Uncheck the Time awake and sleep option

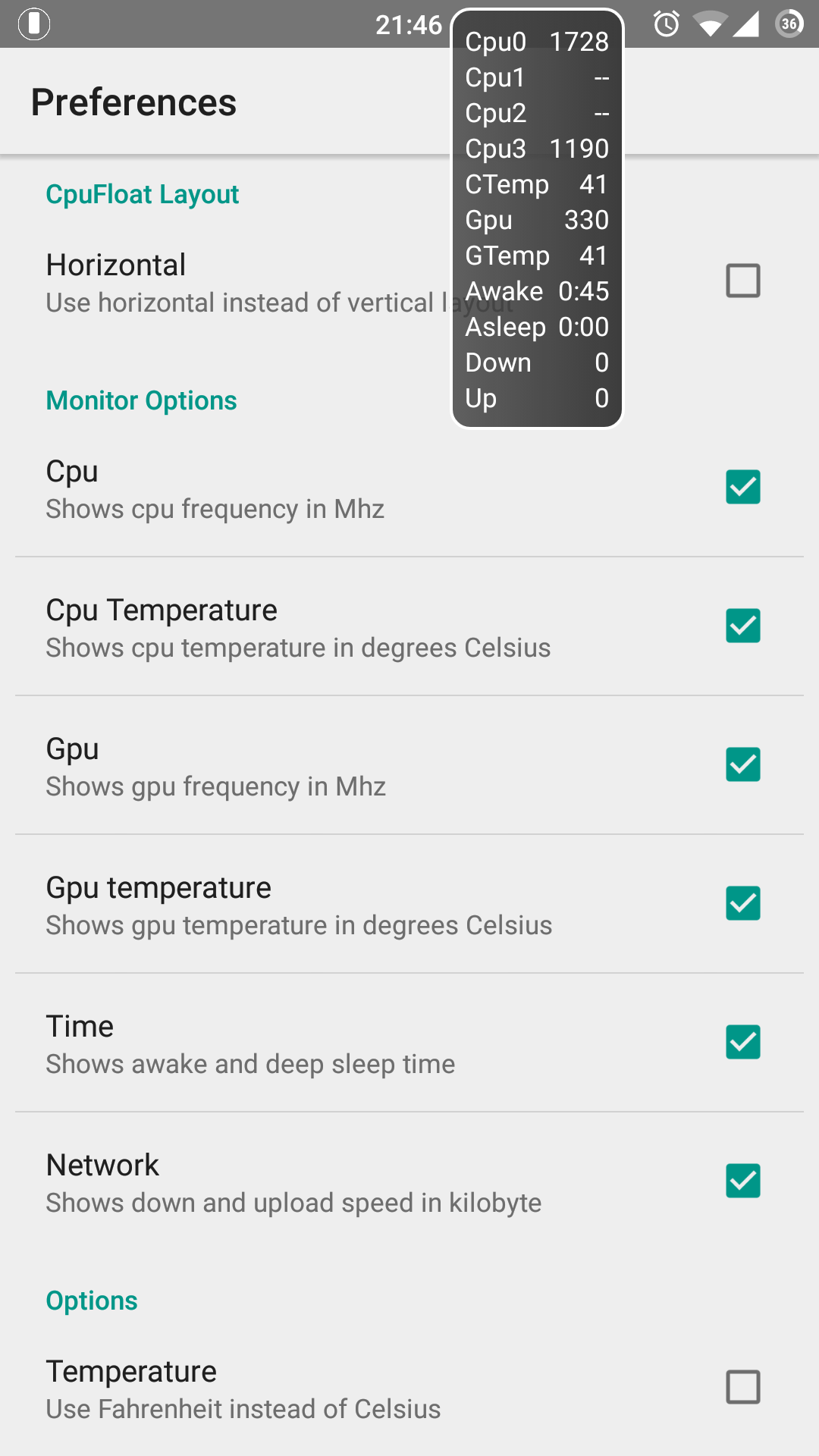pyautogui.click(x=742, y=1042)
